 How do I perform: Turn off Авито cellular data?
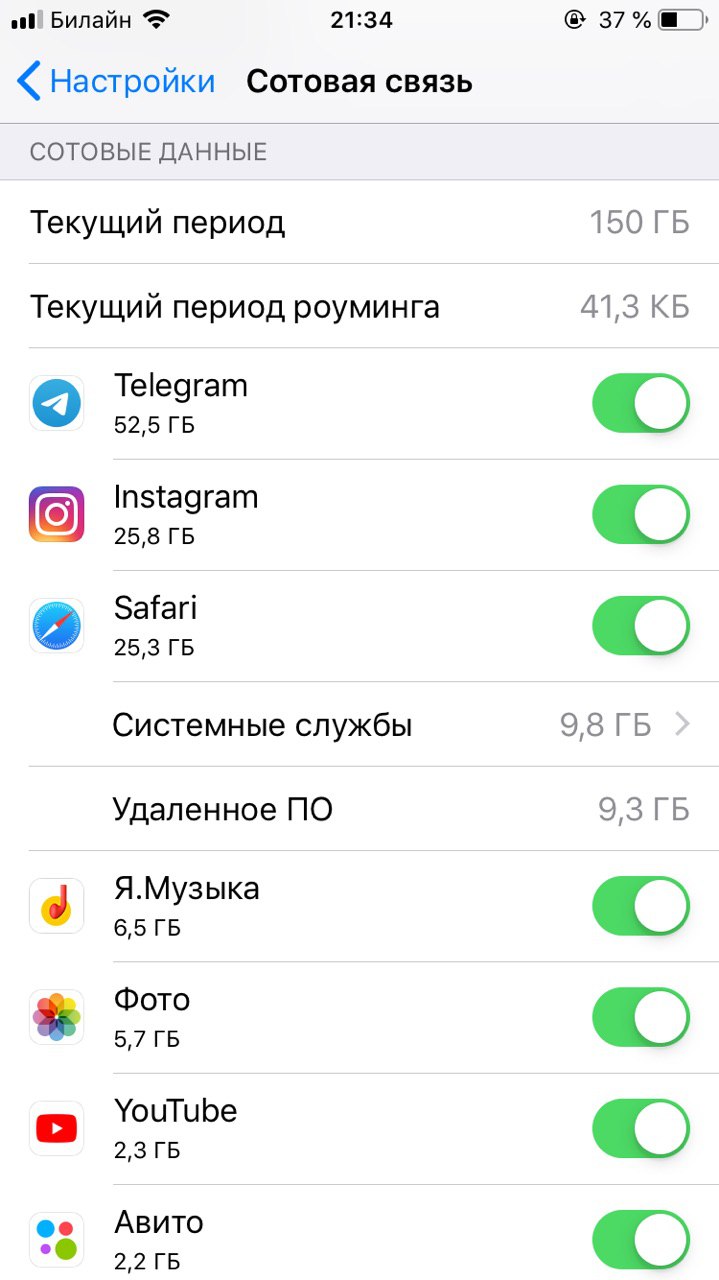[x=641, y=1240]
